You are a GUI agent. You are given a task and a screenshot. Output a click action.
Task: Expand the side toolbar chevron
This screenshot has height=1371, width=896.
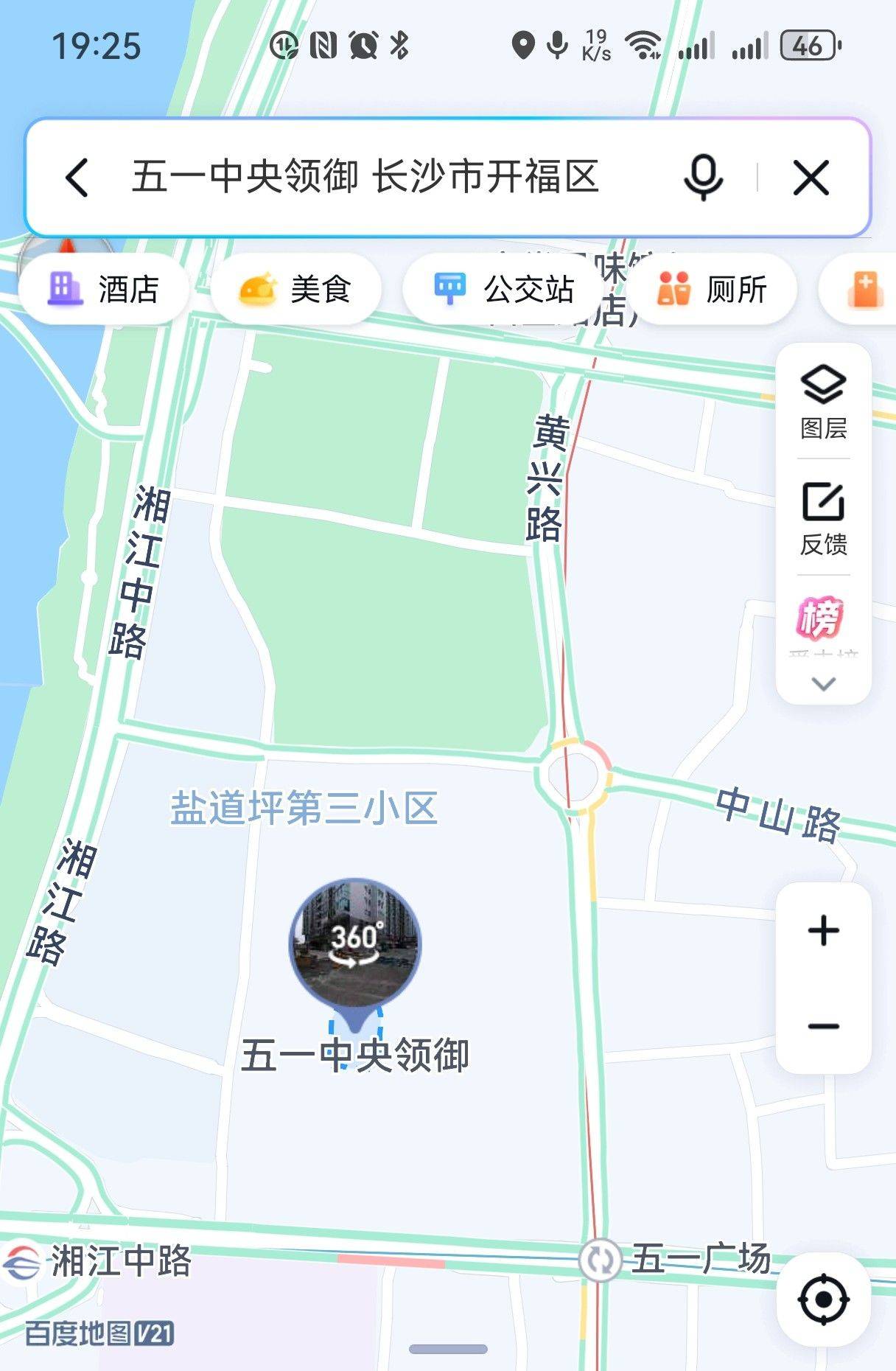point(823,684)
